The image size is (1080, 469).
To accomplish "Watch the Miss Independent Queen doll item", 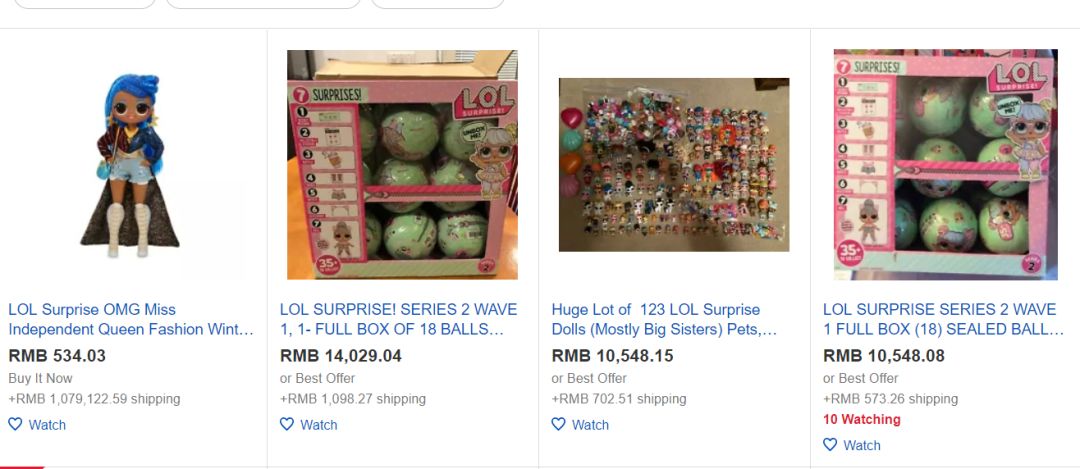I will click(37, 425).
